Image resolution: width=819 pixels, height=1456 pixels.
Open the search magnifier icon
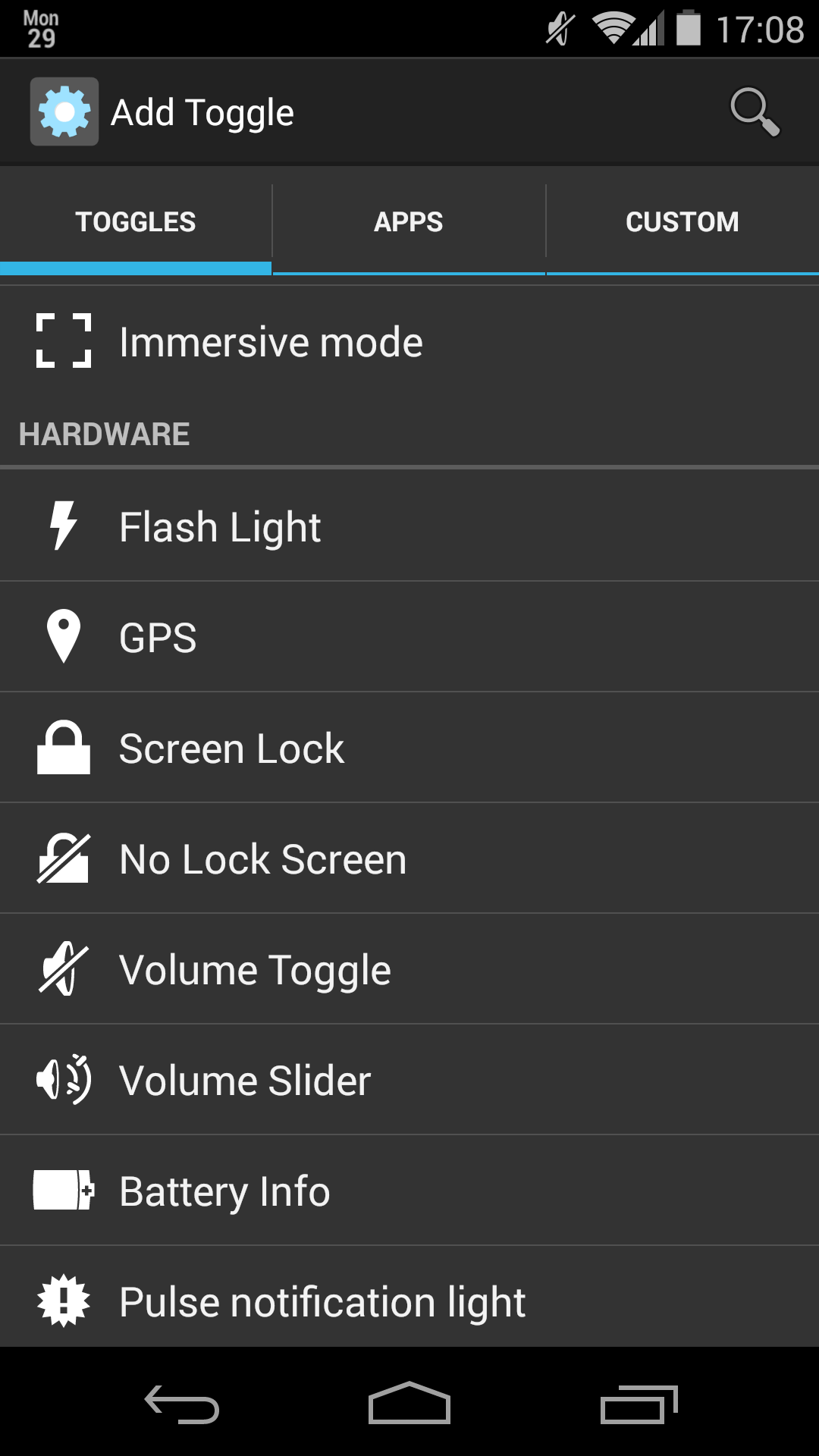tap(755, 112)
